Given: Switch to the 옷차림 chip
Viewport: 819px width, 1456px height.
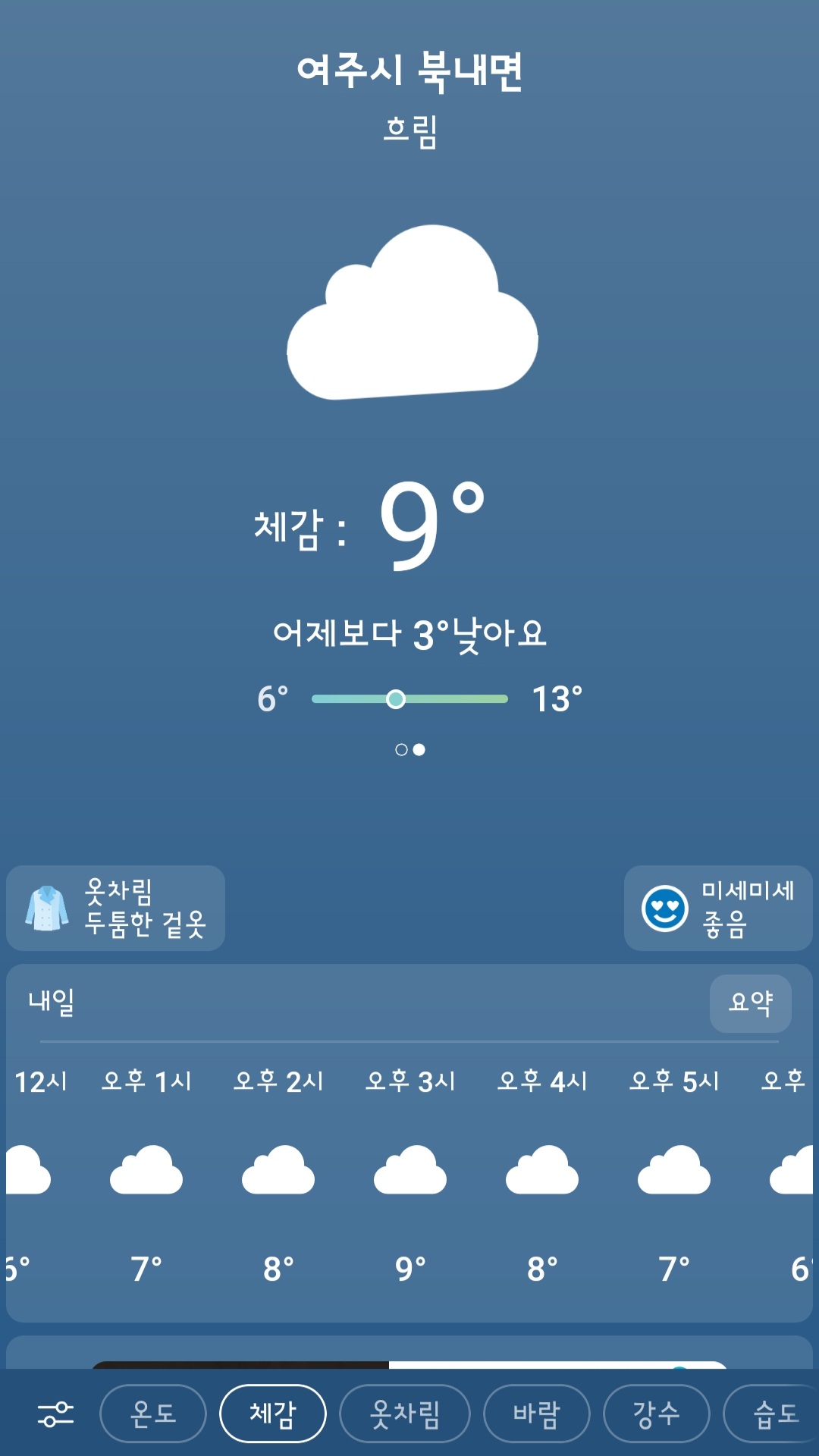Looking at the screenshot, I should (405, 1414).
